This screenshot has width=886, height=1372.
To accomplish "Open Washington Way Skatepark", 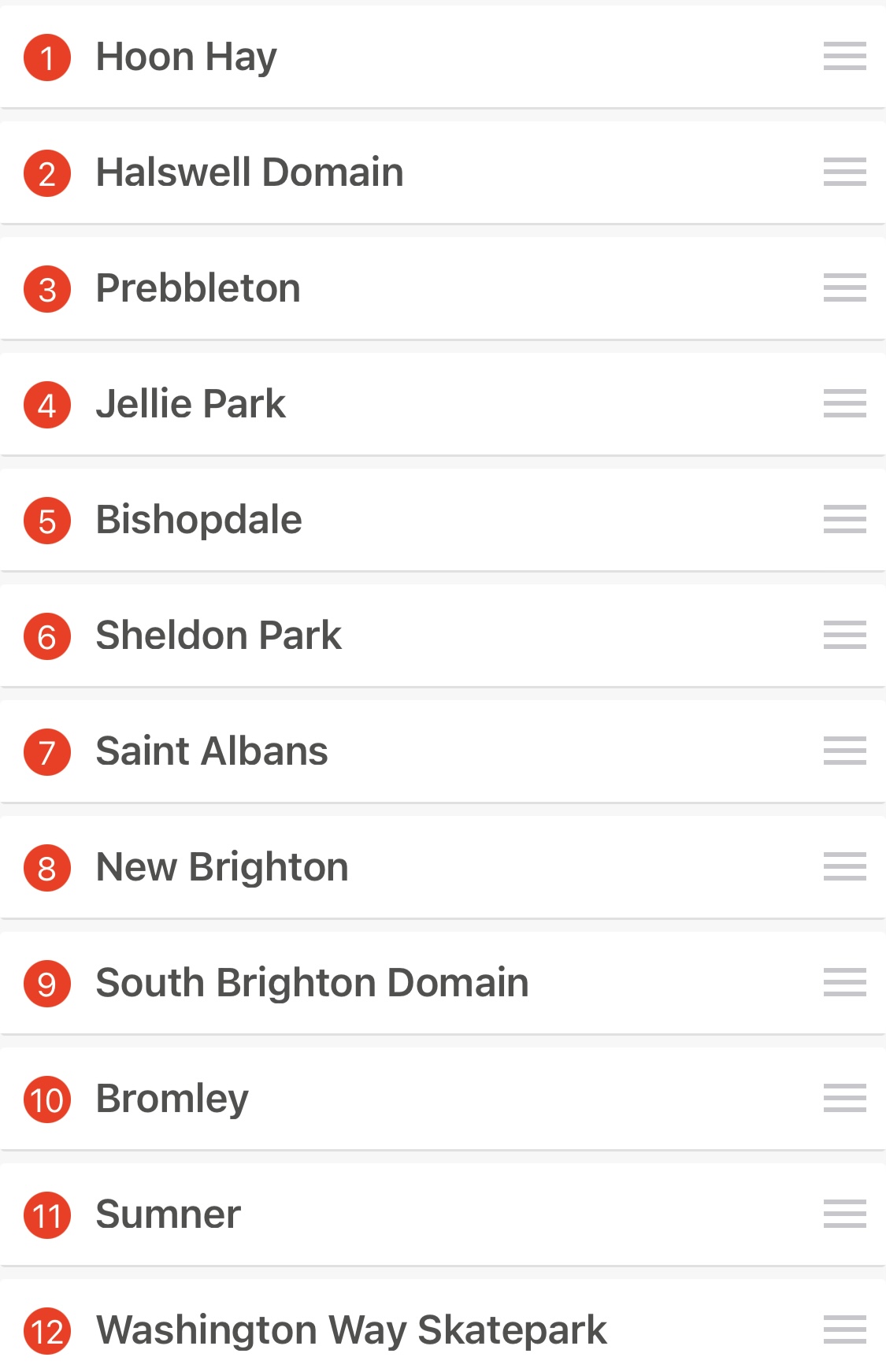I will [351, 1330].
